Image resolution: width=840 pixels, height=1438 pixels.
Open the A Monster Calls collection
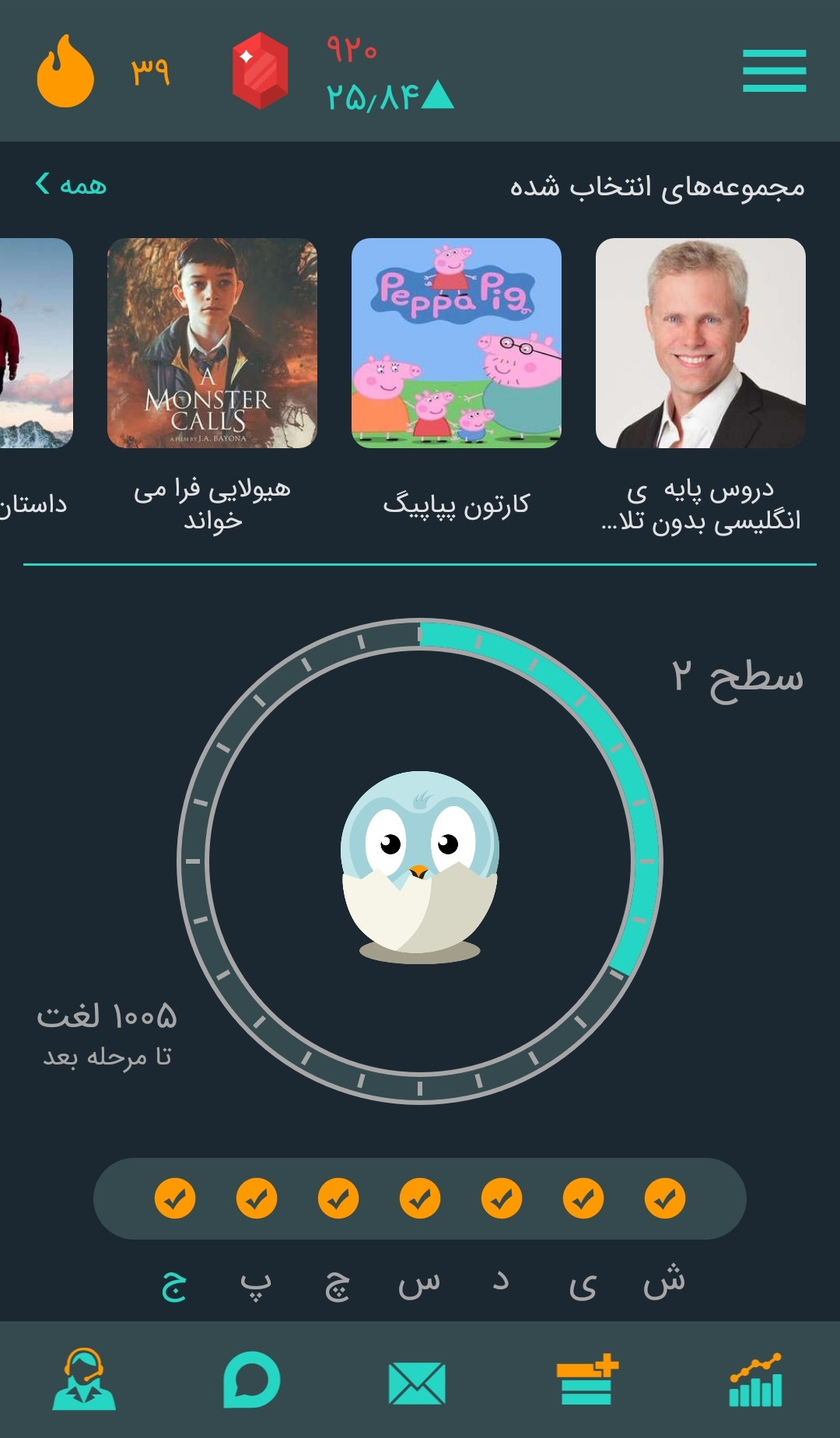point(212,343)
